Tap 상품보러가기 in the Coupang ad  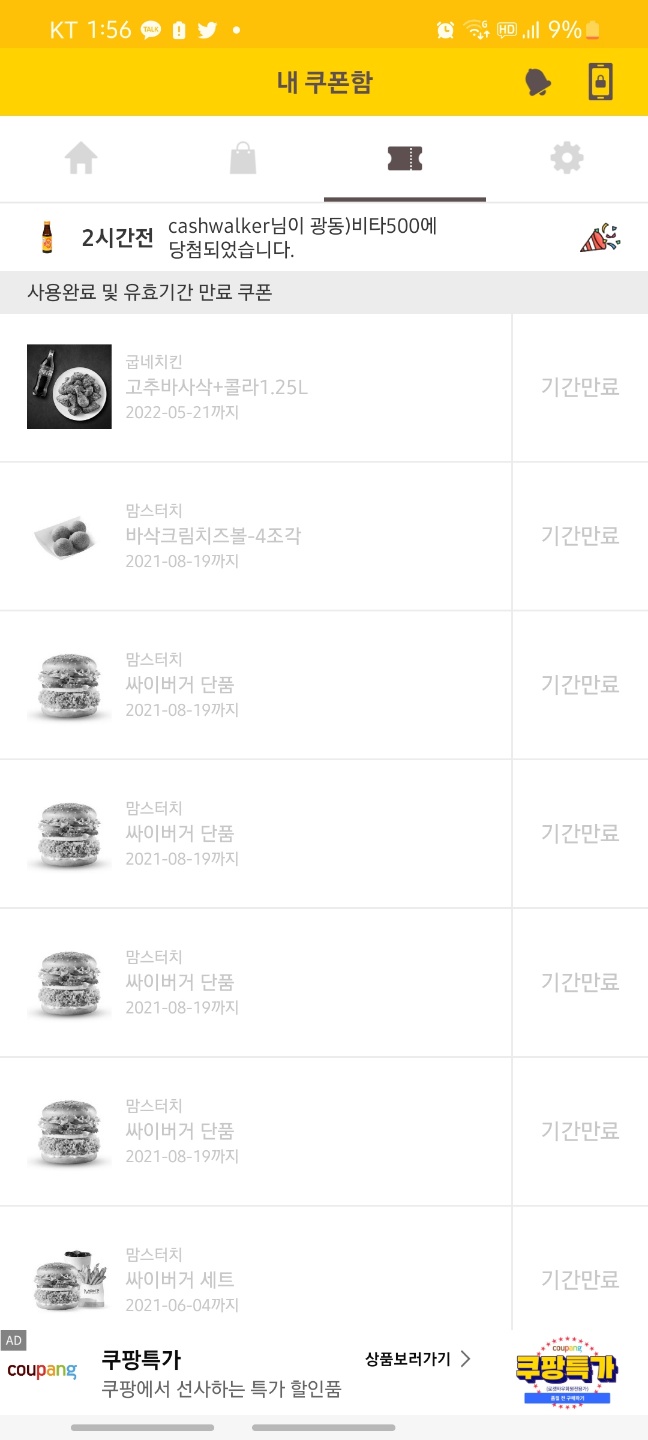(417, 1359)
